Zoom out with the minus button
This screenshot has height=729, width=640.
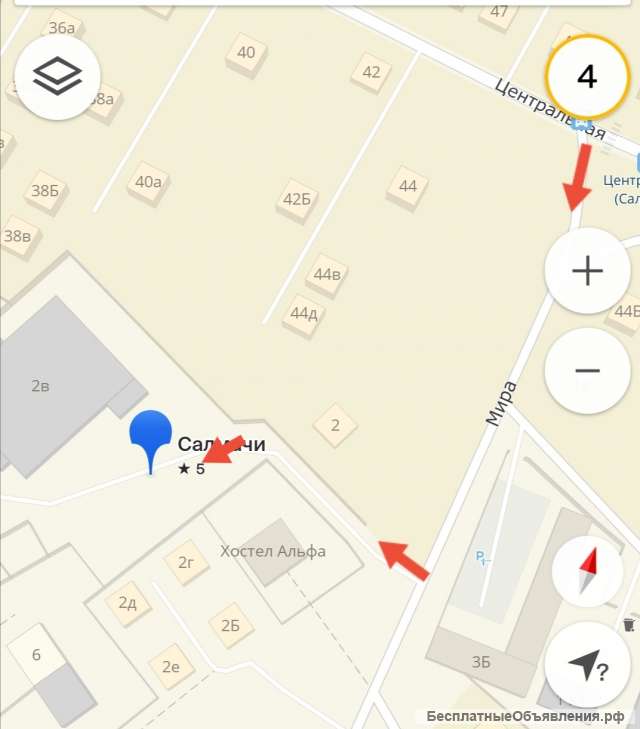[x=587, y=371]
